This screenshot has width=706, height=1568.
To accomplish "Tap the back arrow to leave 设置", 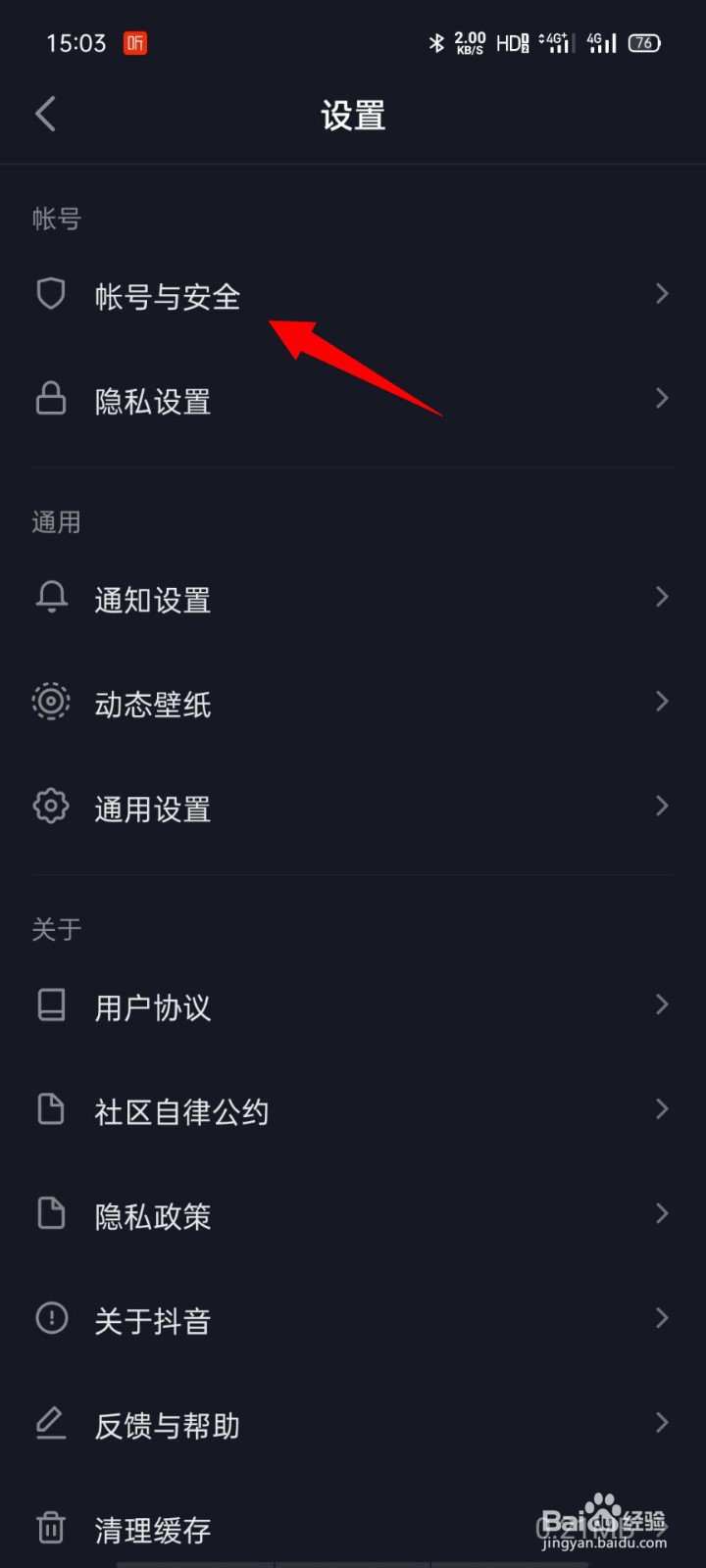I will click(45, 115).
